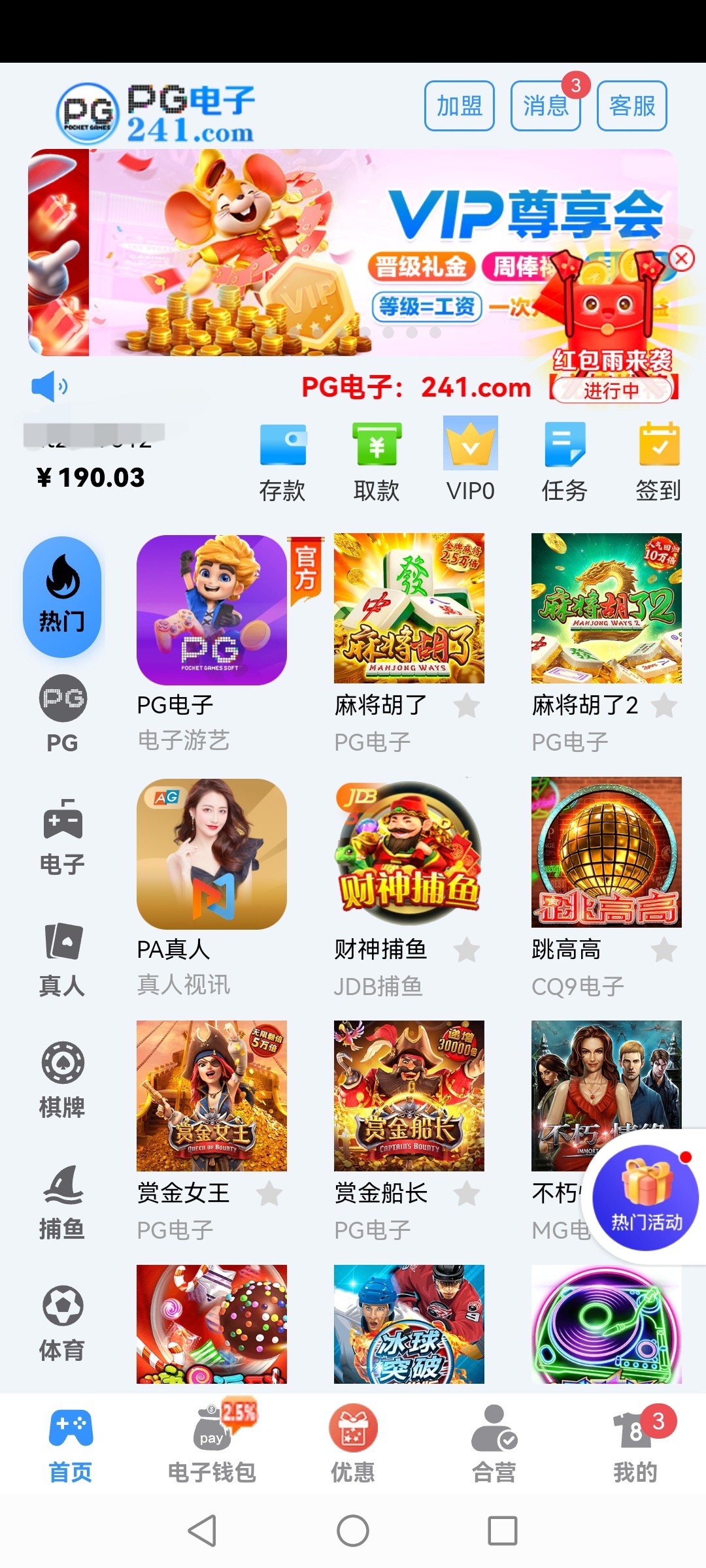Open the 任务 tasks page

point(565,462)
